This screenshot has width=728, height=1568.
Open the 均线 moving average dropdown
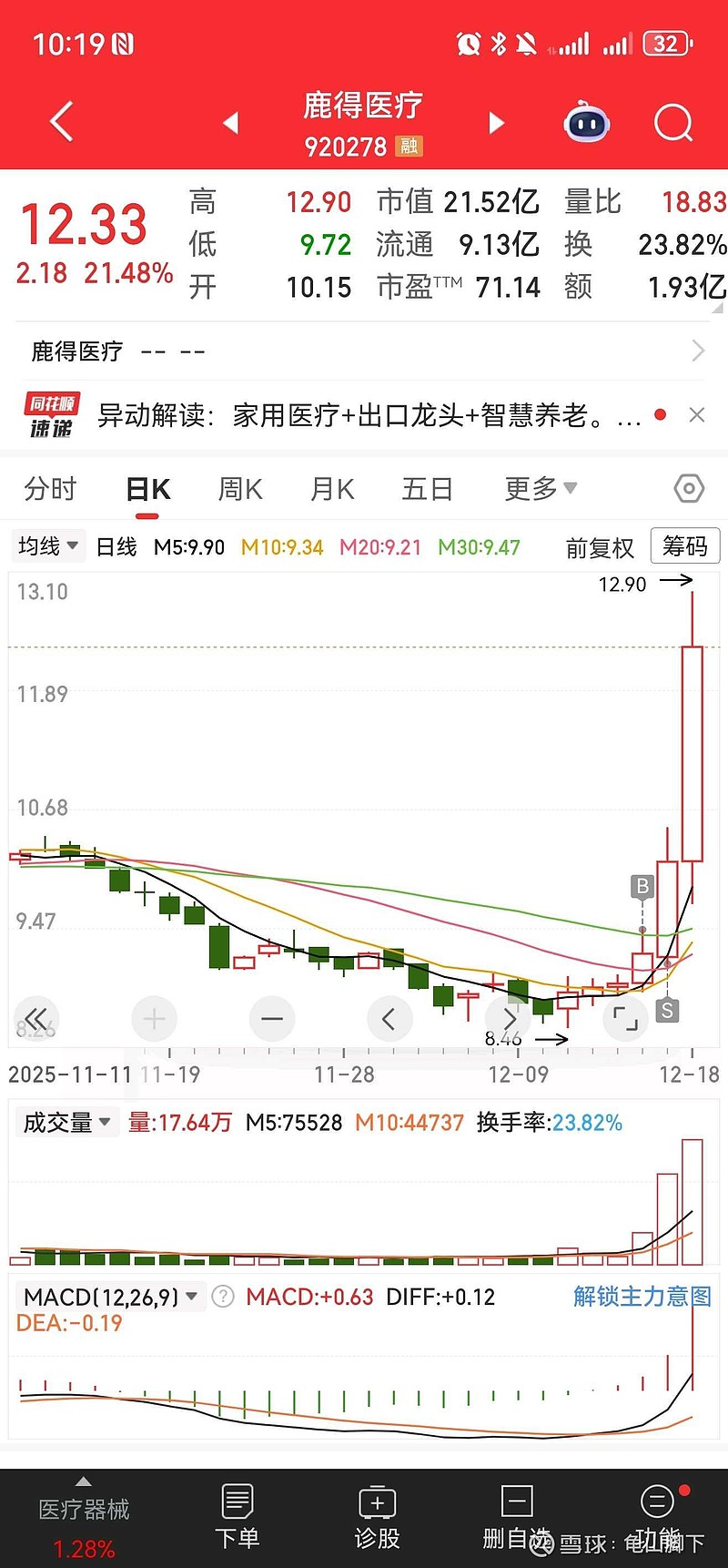[x=47, y=545]
